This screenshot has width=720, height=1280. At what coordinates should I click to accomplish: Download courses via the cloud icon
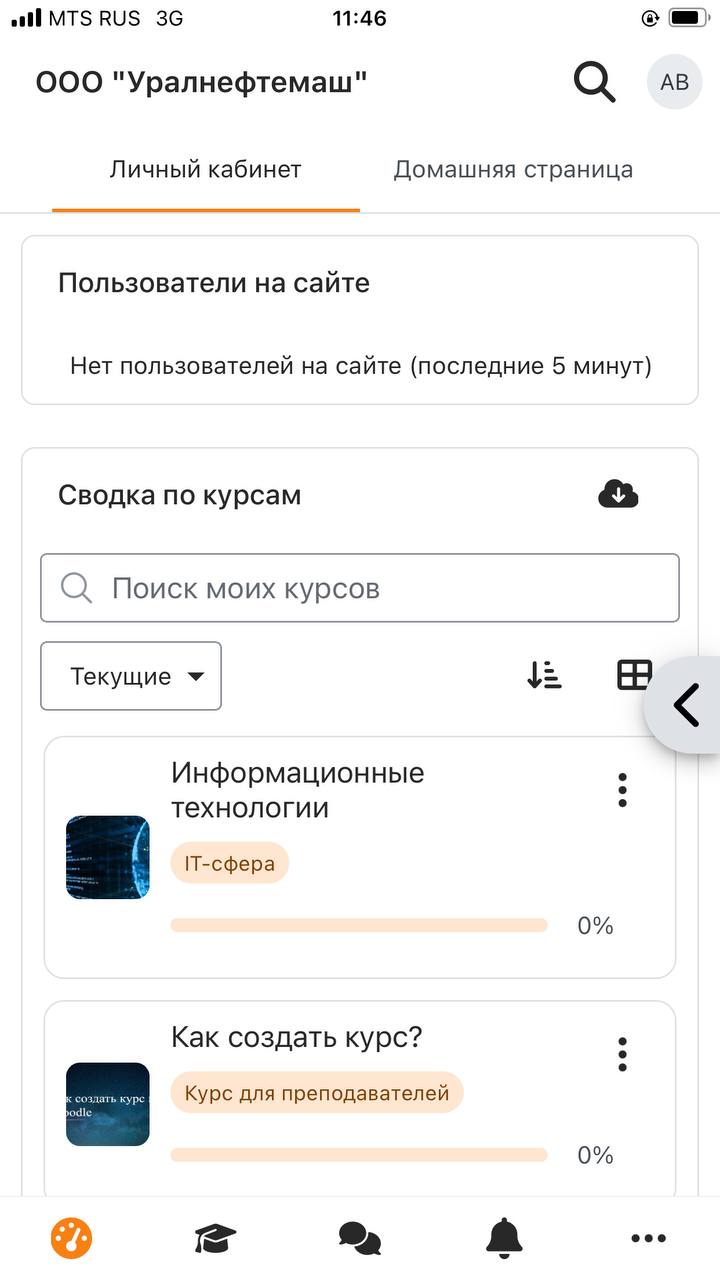[x=618, y=494]
